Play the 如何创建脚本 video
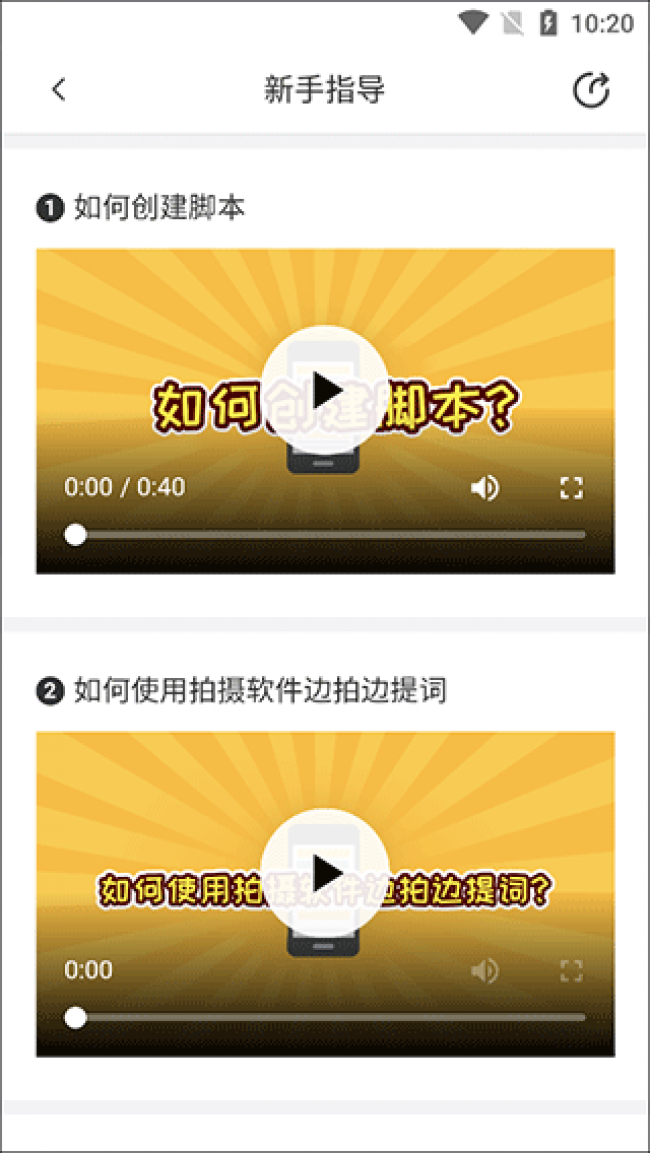650x1153 pixels. 326,390
